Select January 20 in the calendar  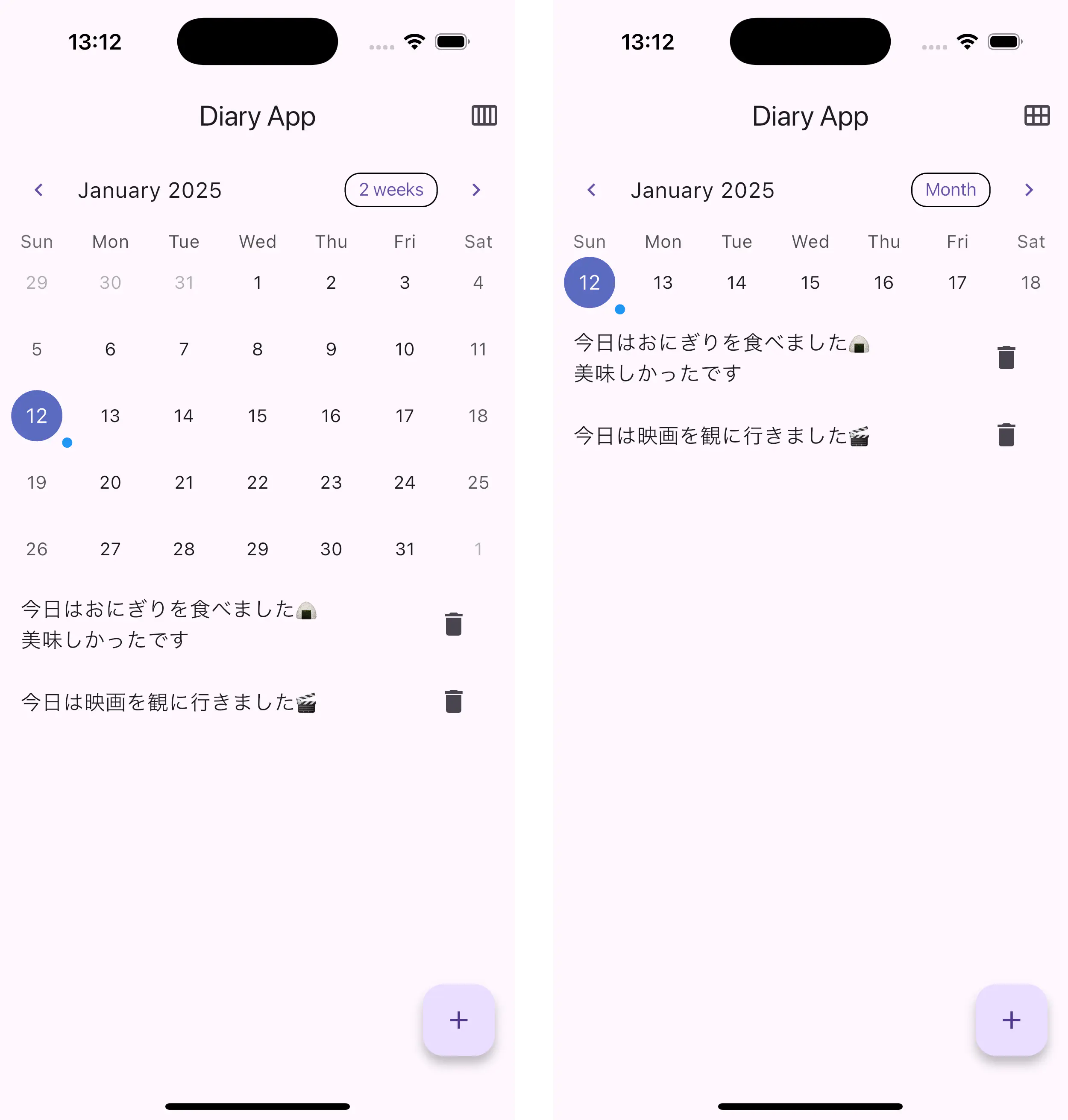[110, 483]
